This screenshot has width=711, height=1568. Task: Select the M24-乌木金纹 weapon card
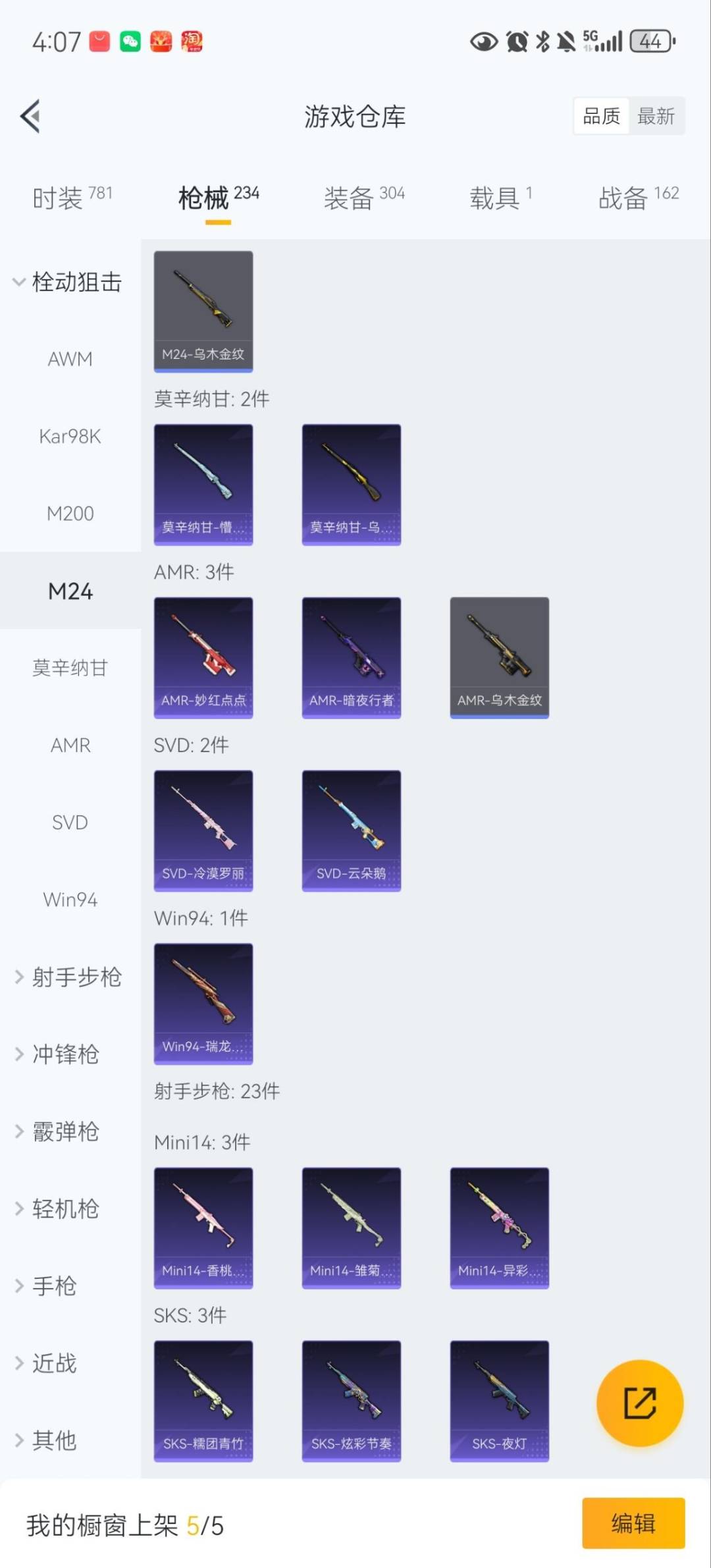tap(203, 310)
